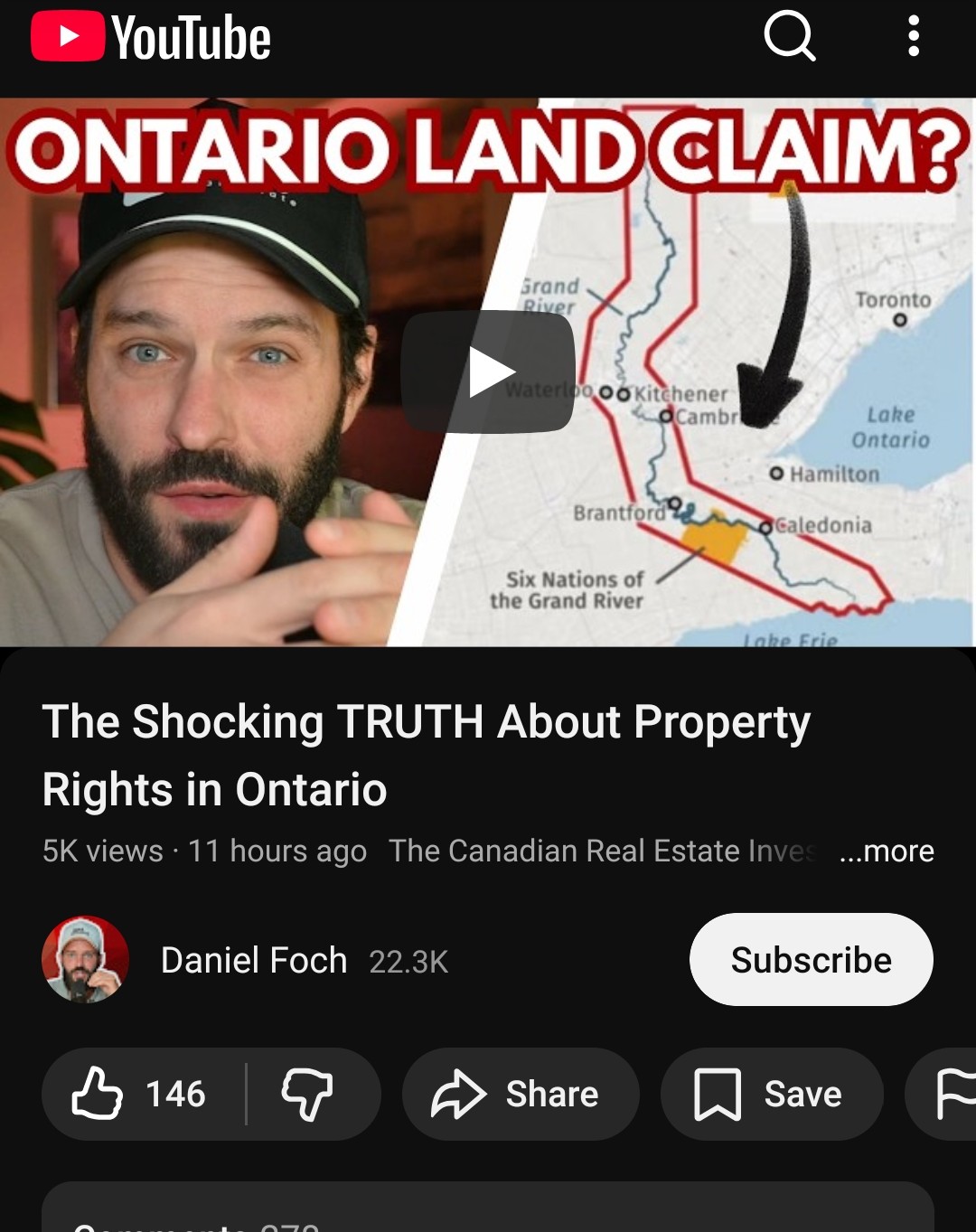Screen dimensions: 976x1232
Task: Go to the YouTube home logo
Action: coord(152,37)
